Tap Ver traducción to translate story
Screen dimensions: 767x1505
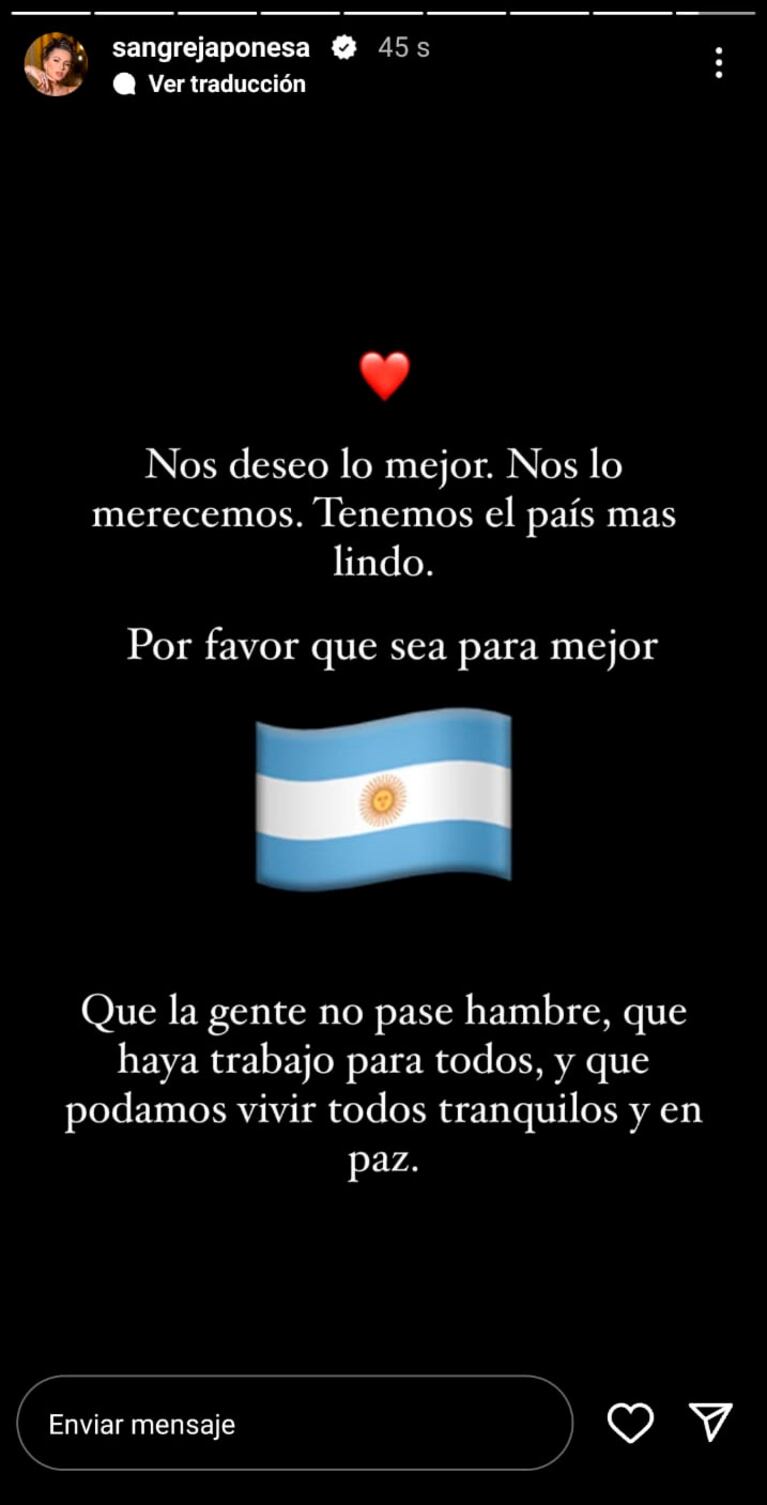click(x=226, y=84)
